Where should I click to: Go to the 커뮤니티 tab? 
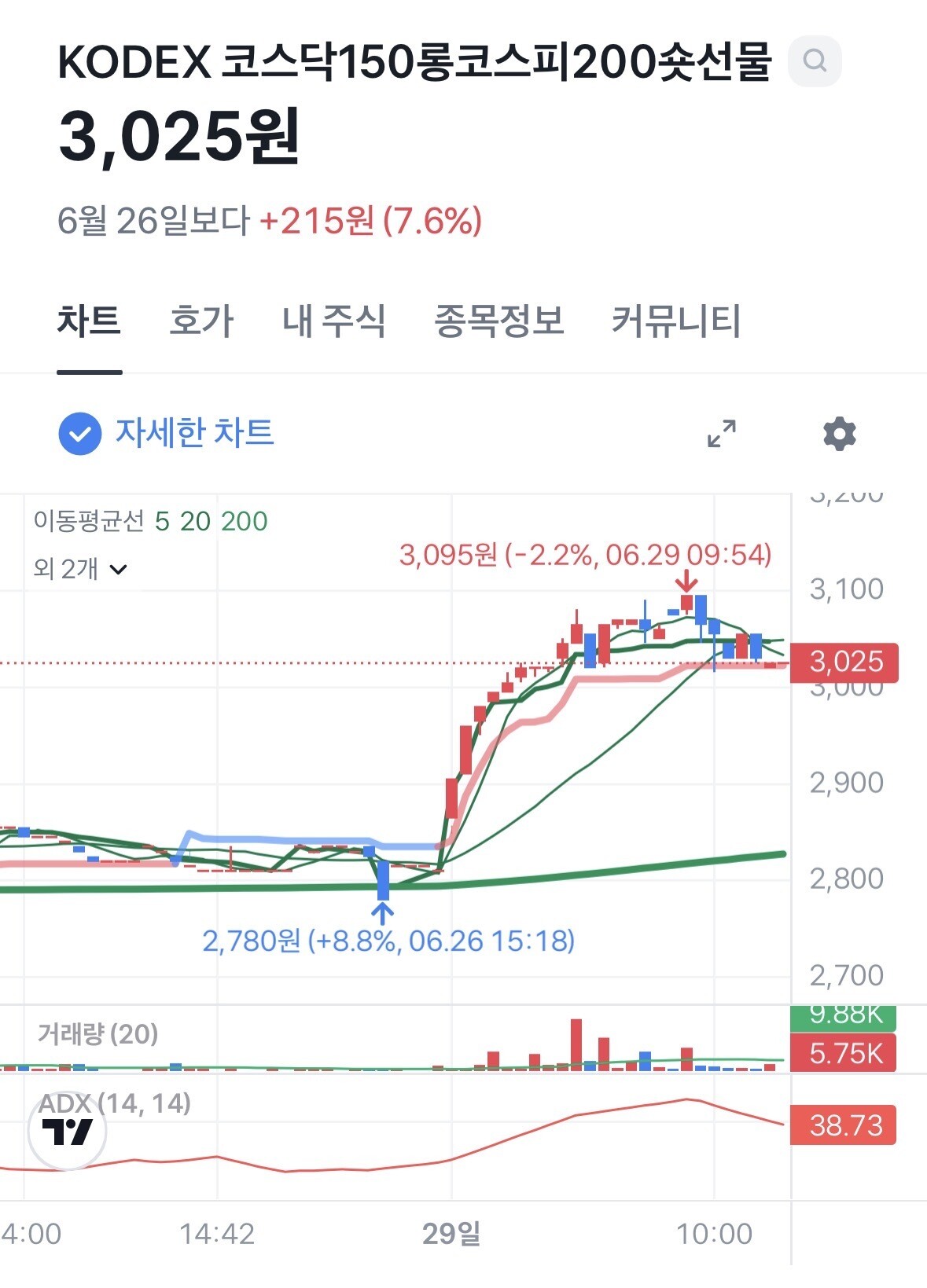[676, 321]
